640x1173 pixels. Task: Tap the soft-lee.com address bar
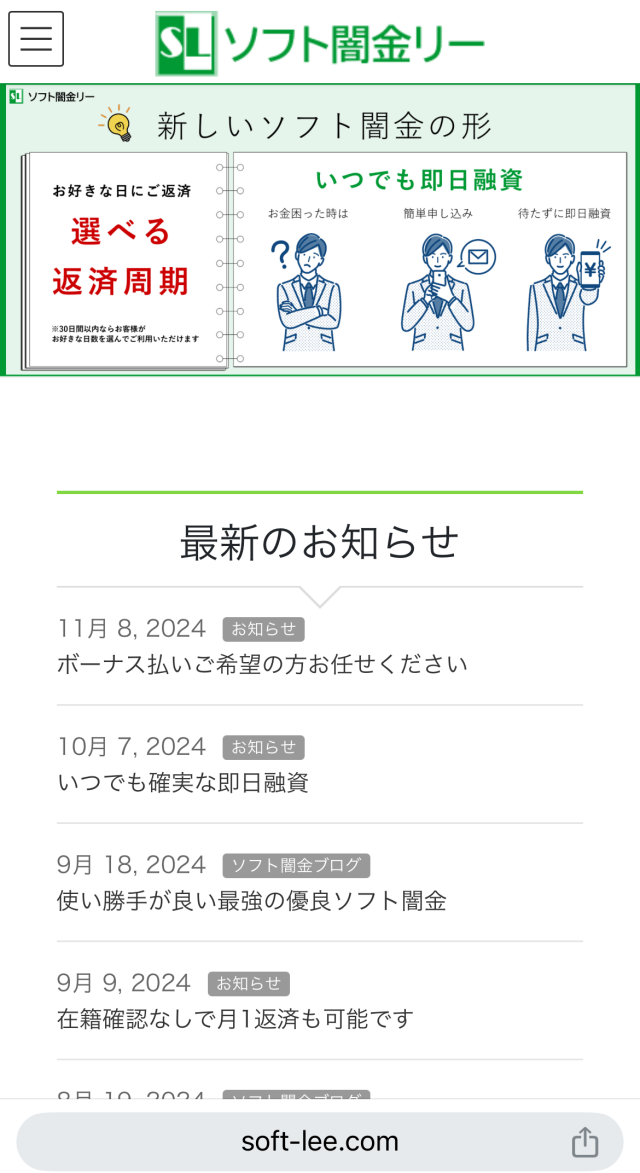[320, 1141]
